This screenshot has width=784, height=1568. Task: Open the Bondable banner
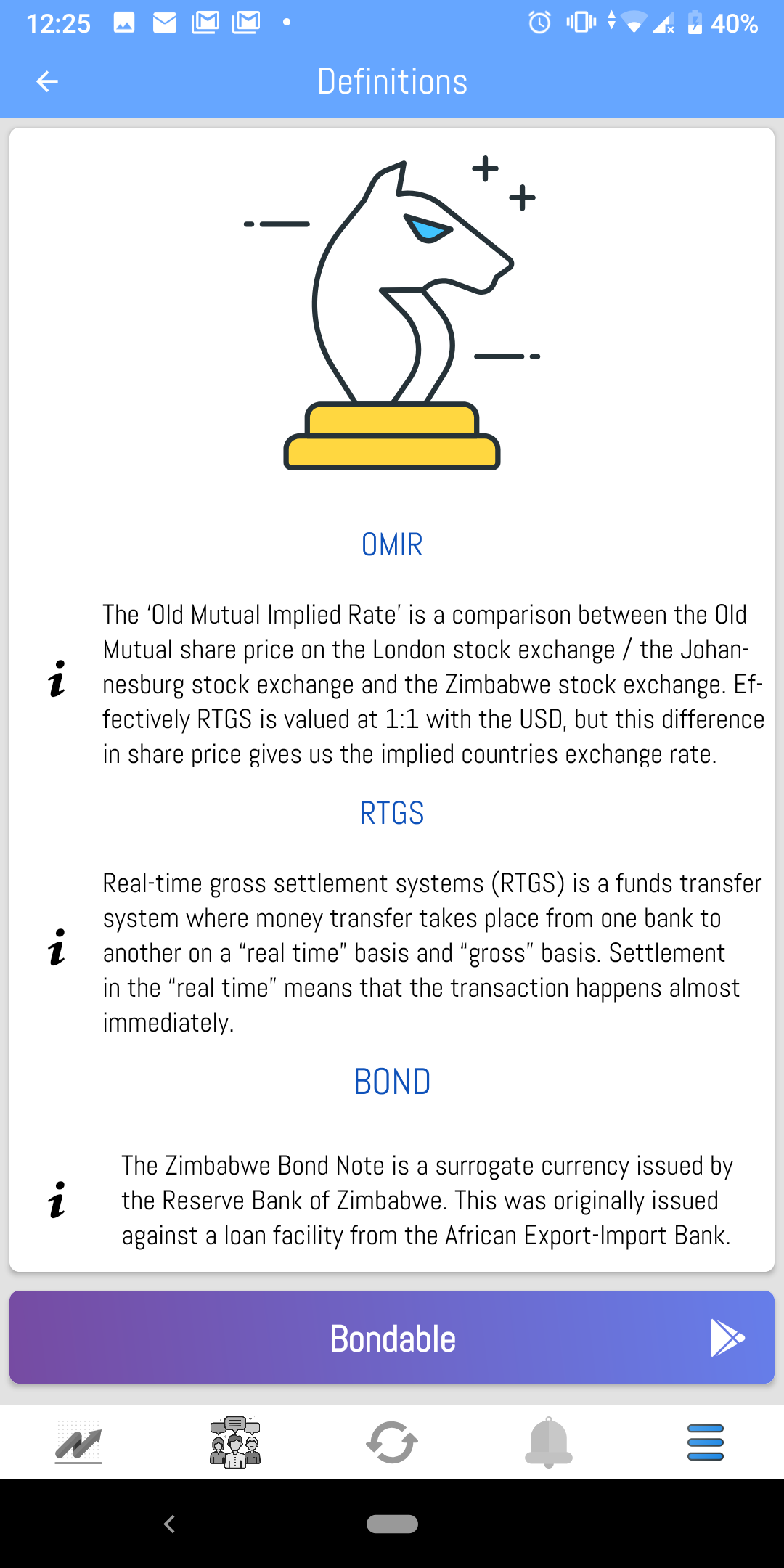pyautogui.click(x=392, y=1337)
